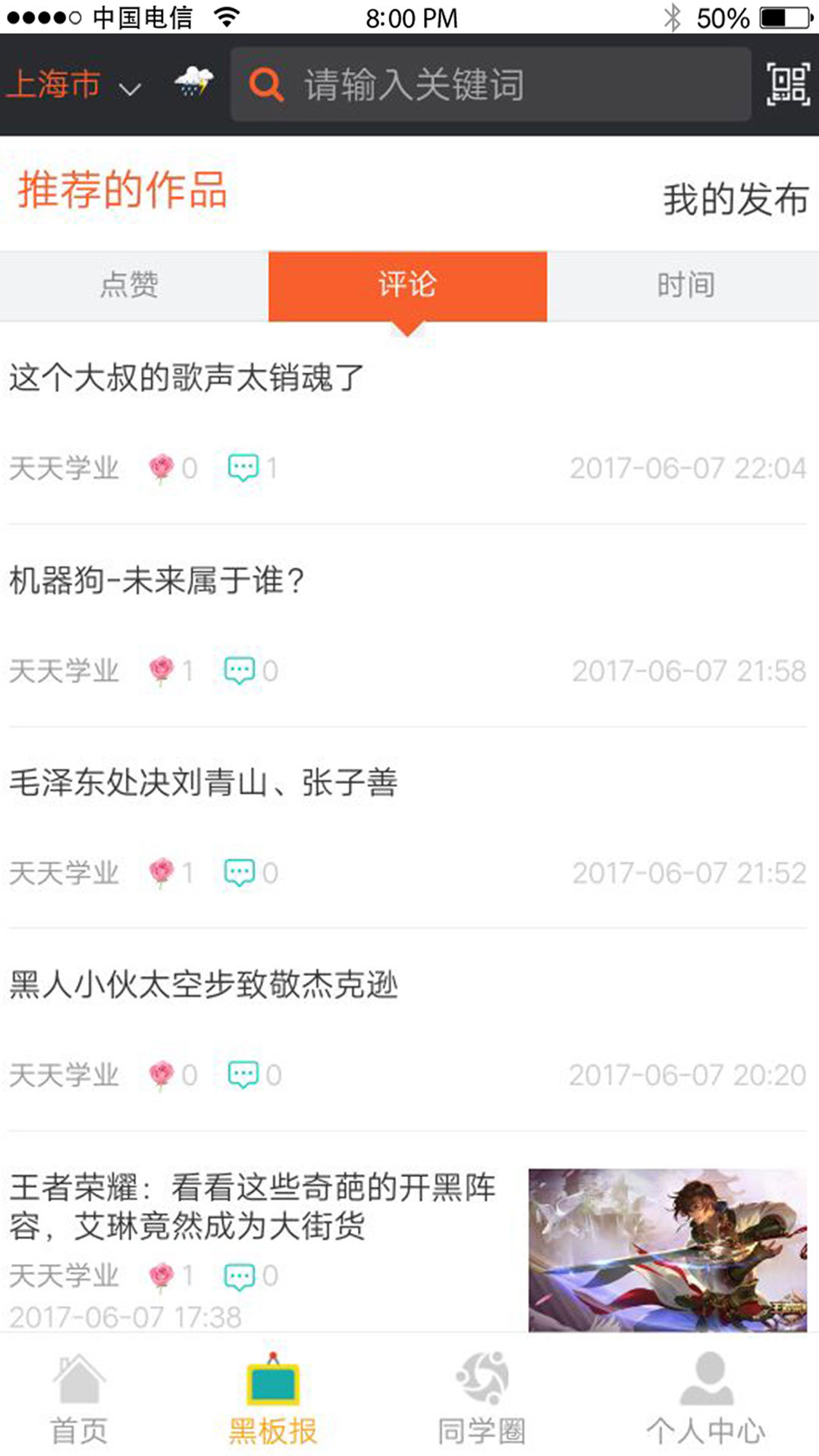Open comment list of 毛泽东处决刘青山、张子善
This screenshot has height=1456, width=819.
point(243,872)
